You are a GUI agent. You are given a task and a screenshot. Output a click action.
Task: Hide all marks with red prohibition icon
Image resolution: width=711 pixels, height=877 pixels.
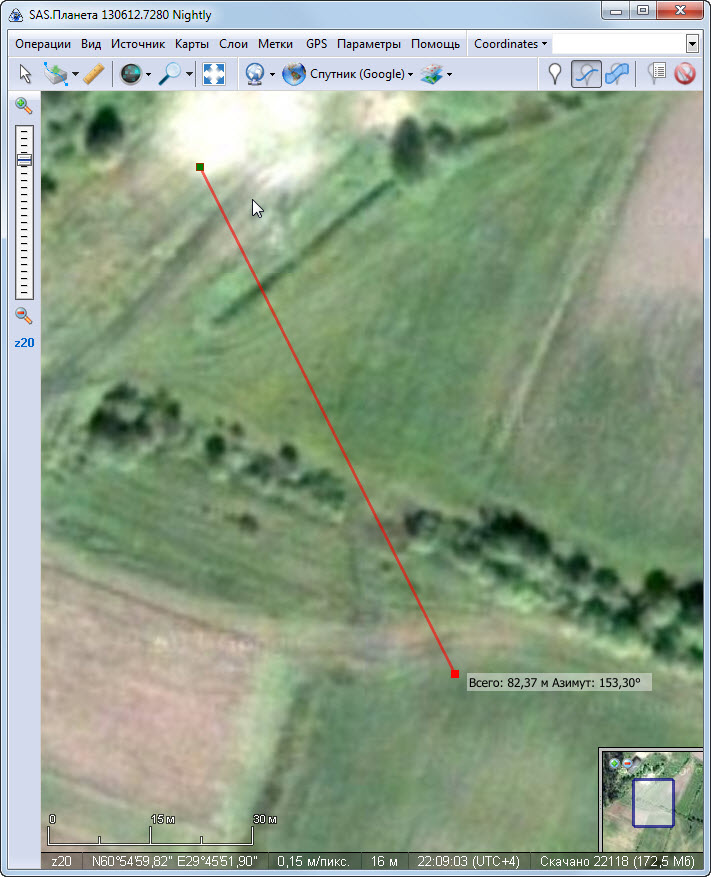pos(685,74)
